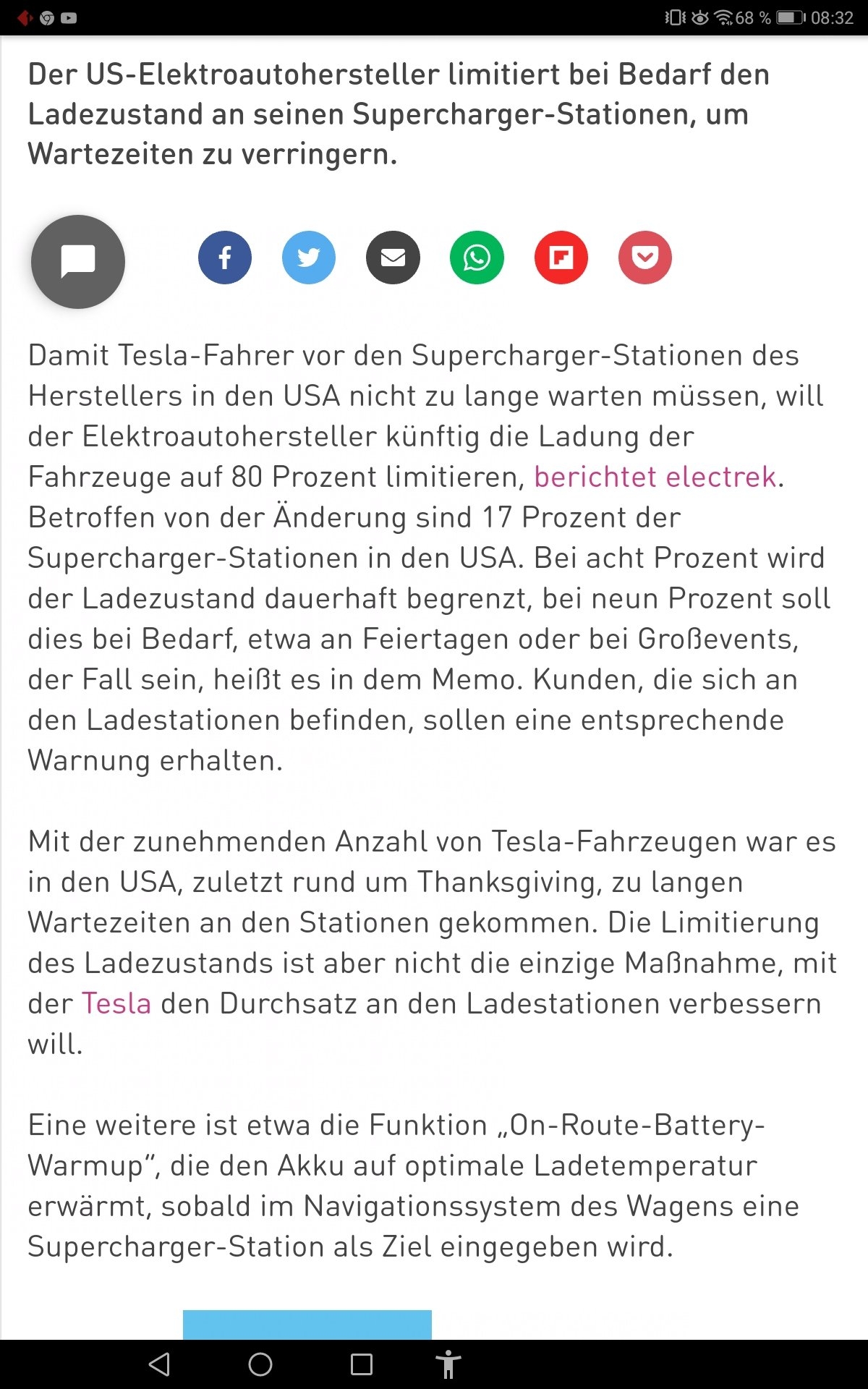Open the article comments bubble
Screen dimensions: 868x1389
[78, 261]
